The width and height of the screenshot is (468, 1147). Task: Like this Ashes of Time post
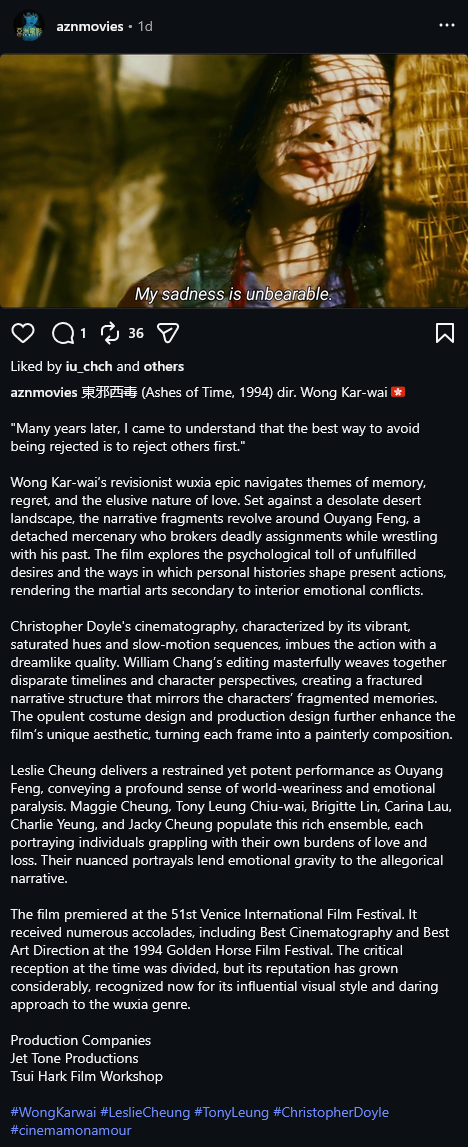click(23, 334)
